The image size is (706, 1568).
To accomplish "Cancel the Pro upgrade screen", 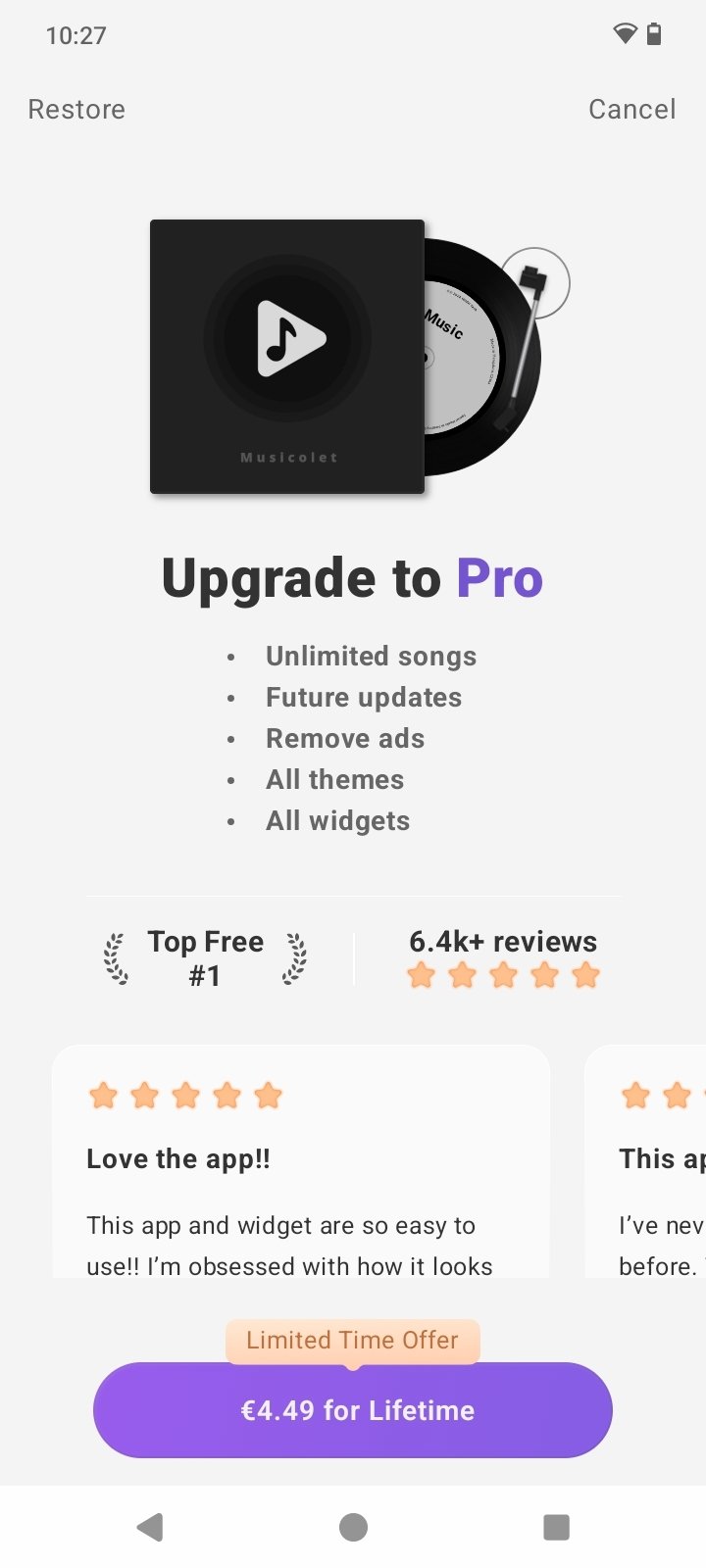I will coord(631,109).
